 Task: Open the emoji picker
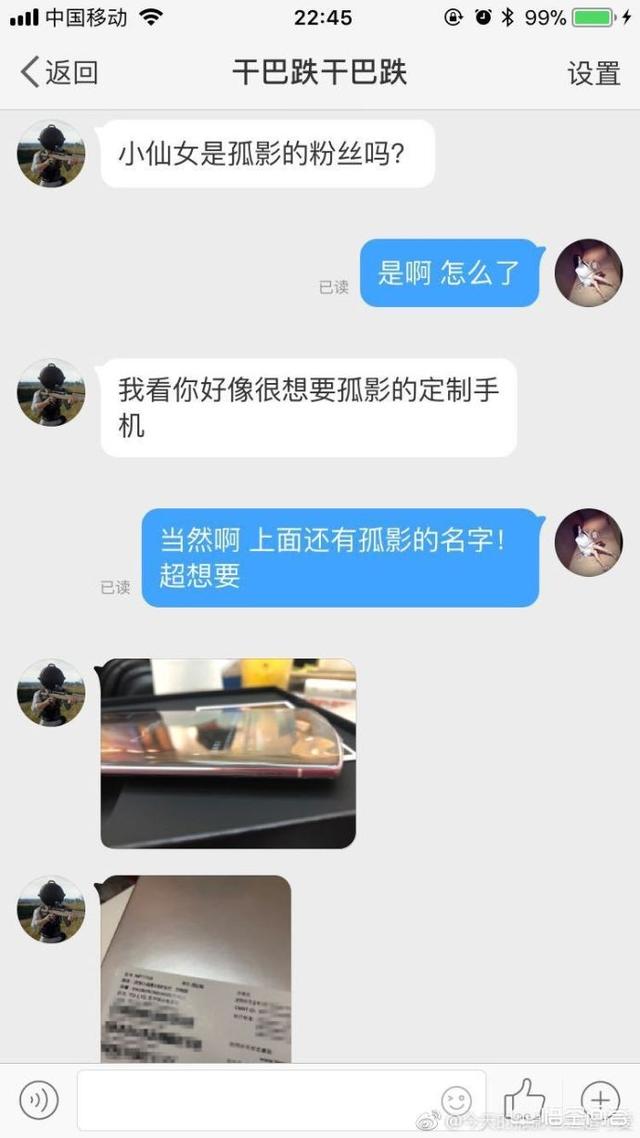pyautogui.click(x=456, y=1100)
